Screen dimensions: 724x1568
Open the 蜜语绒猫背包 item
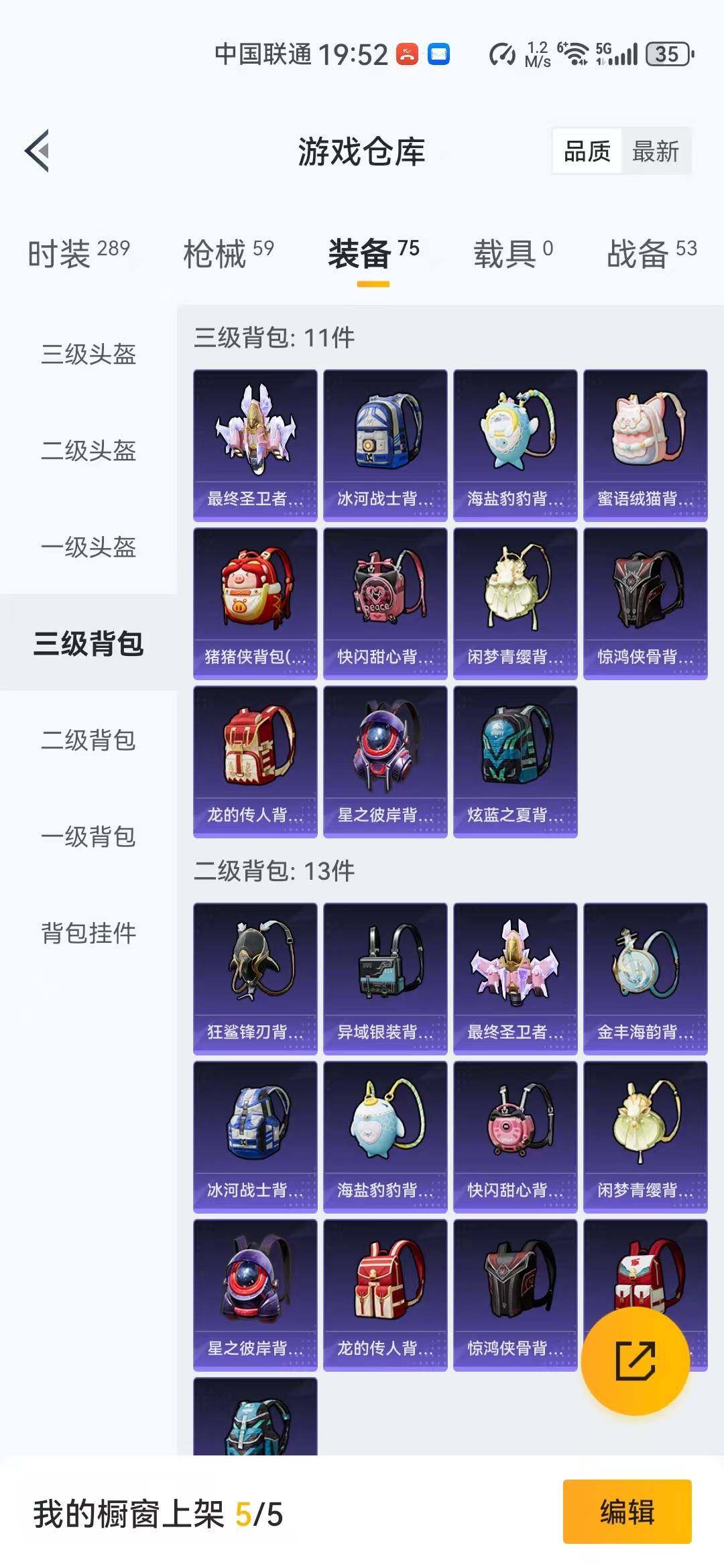tap(645, 445)
